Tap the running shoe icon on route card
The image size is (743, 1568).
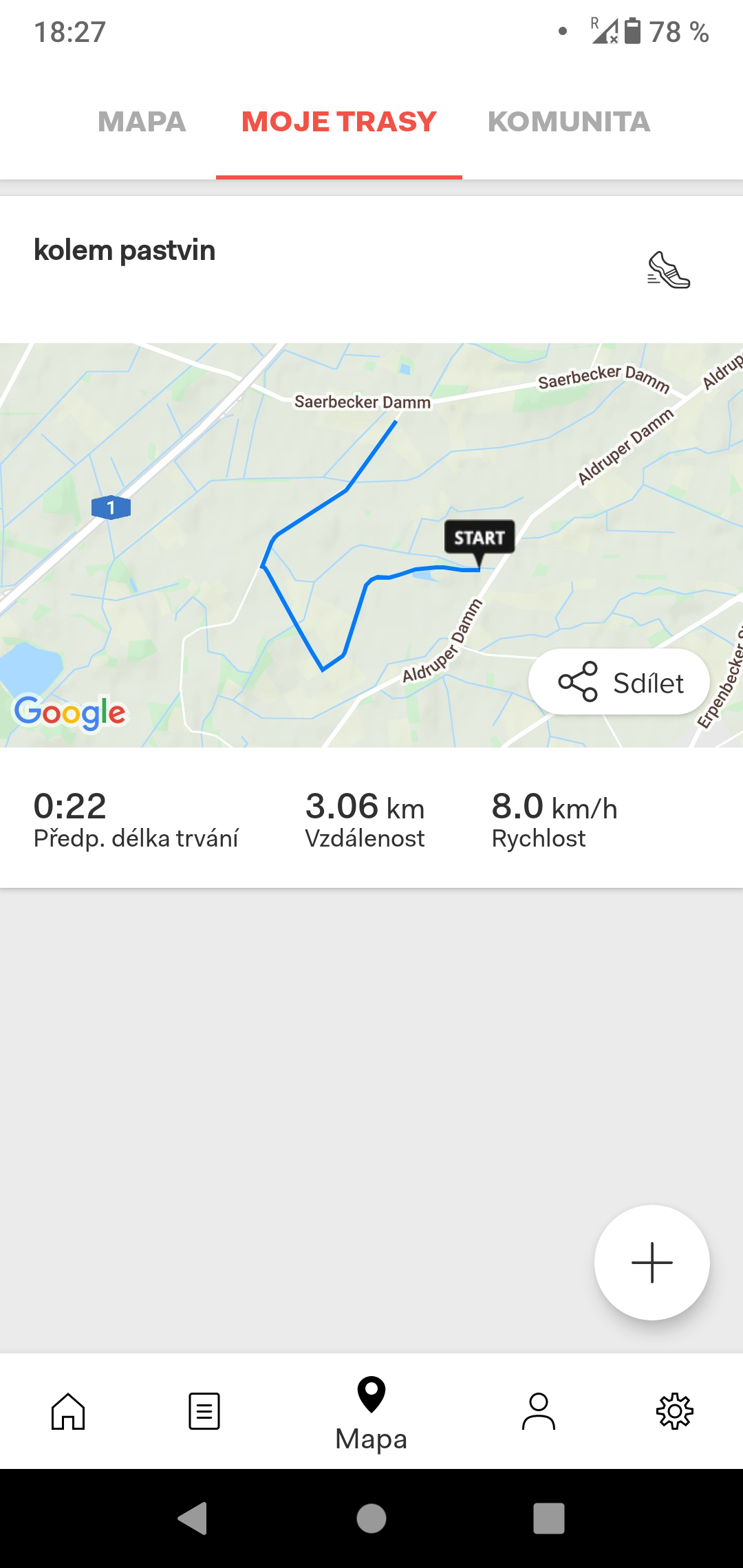click(669, 270)
